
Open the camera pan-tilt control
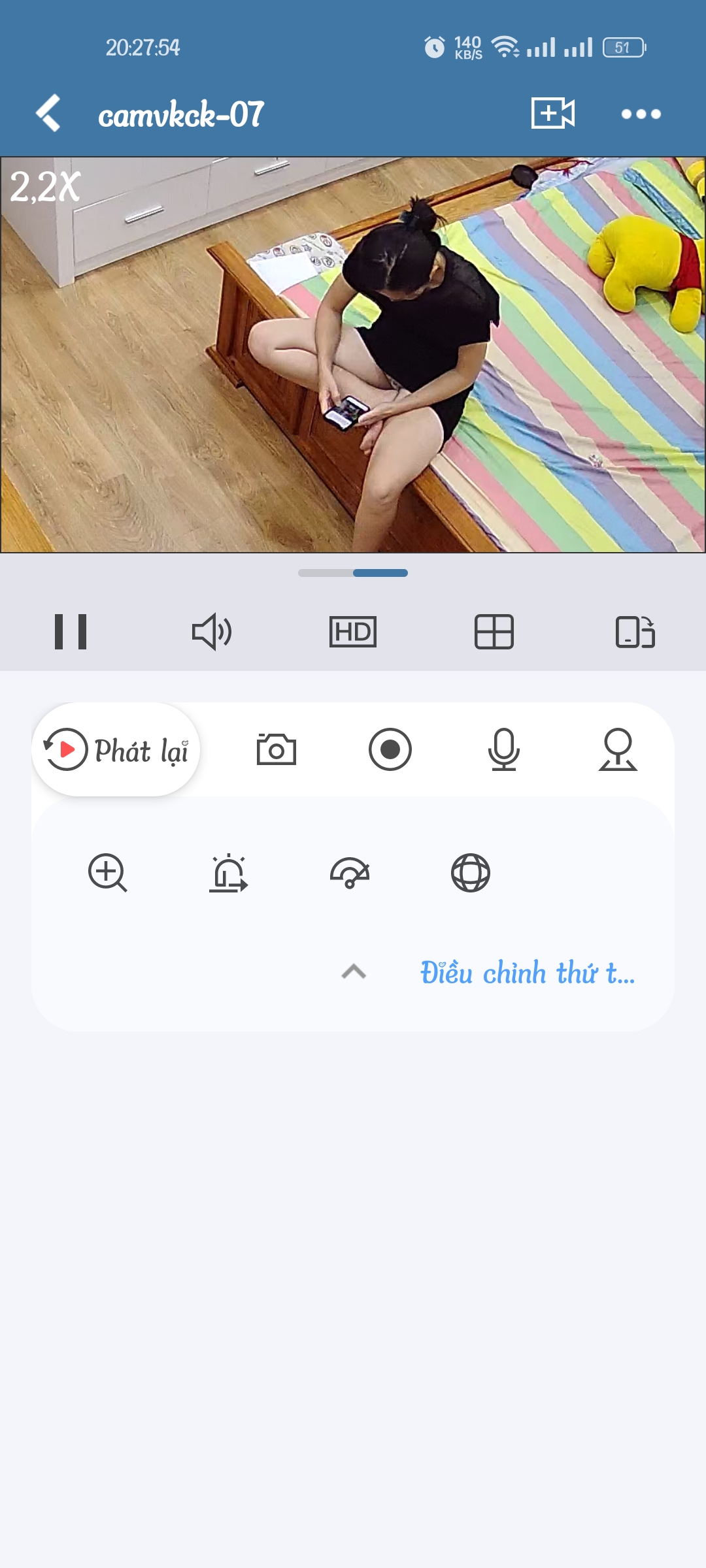(618, 749)
